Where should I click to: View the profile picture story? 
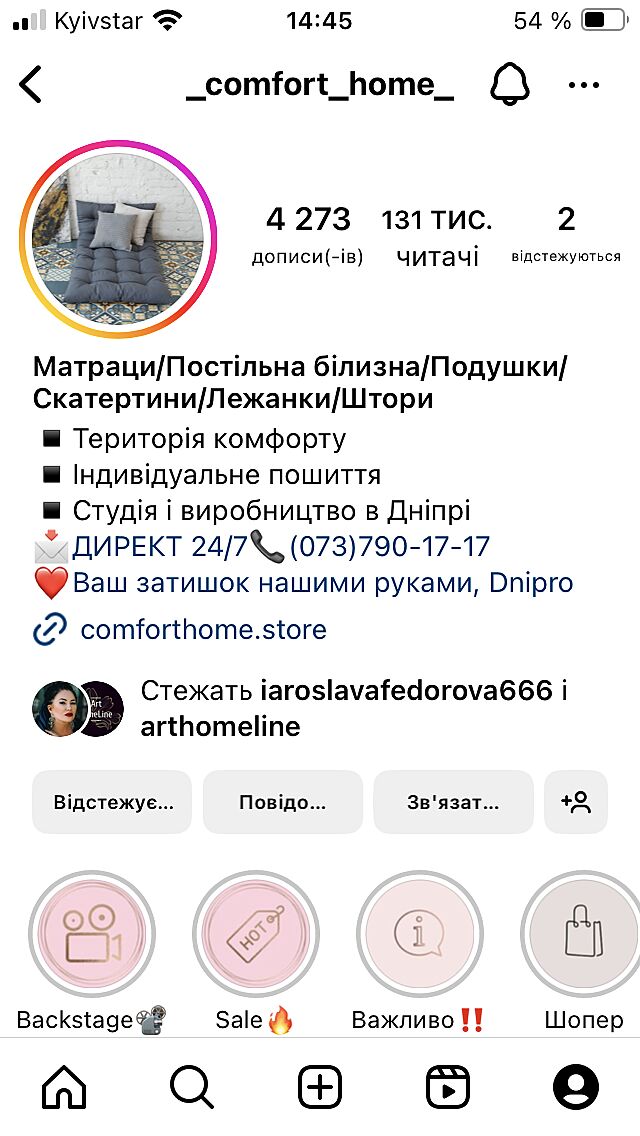tap(118, 238)
